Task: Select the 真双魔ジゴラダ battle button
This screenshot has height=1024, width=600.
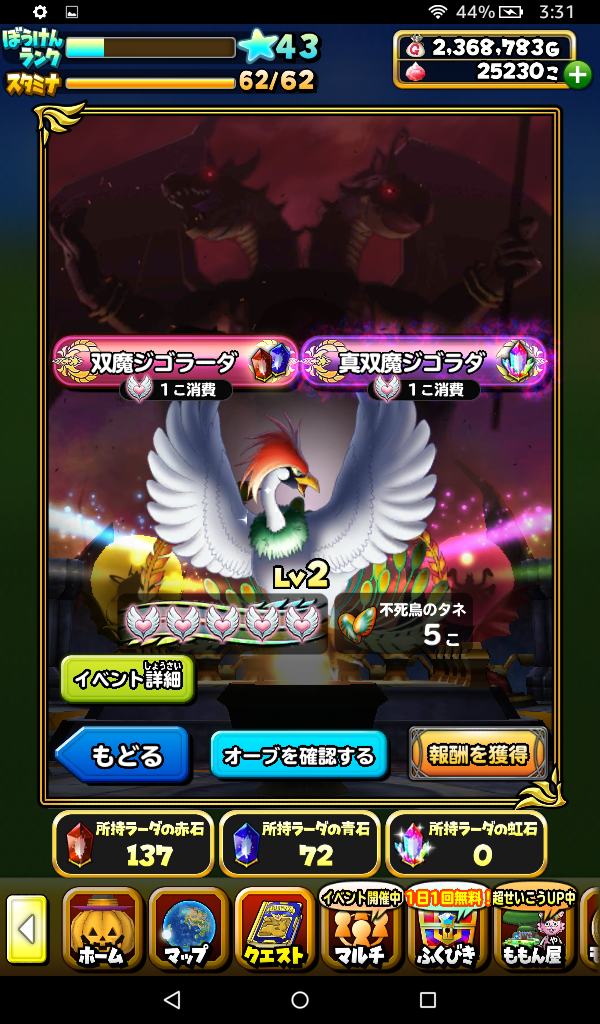Action: (x=424, y=362)
